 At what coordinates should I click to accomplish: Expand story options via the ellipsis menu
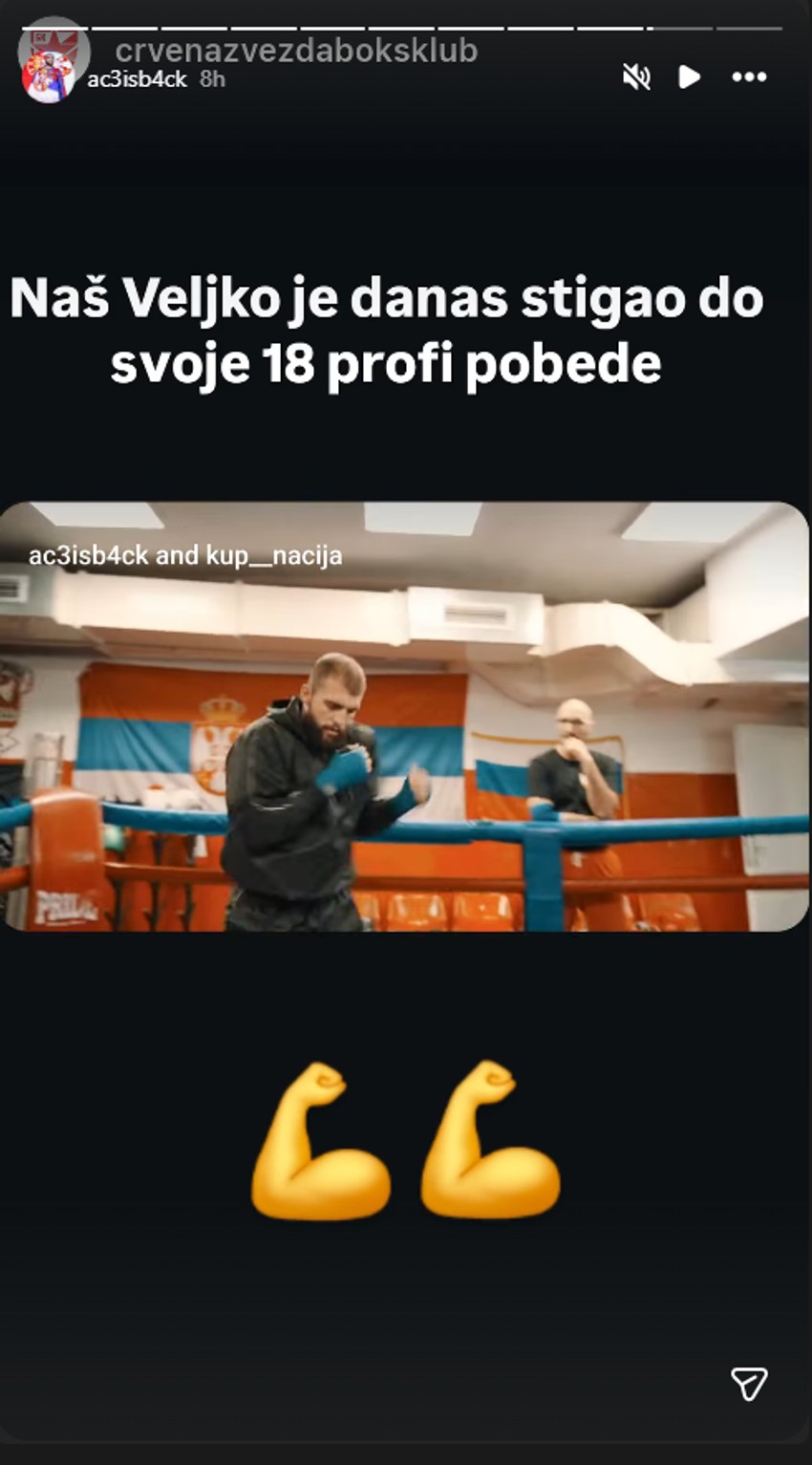tap(750, 76)
